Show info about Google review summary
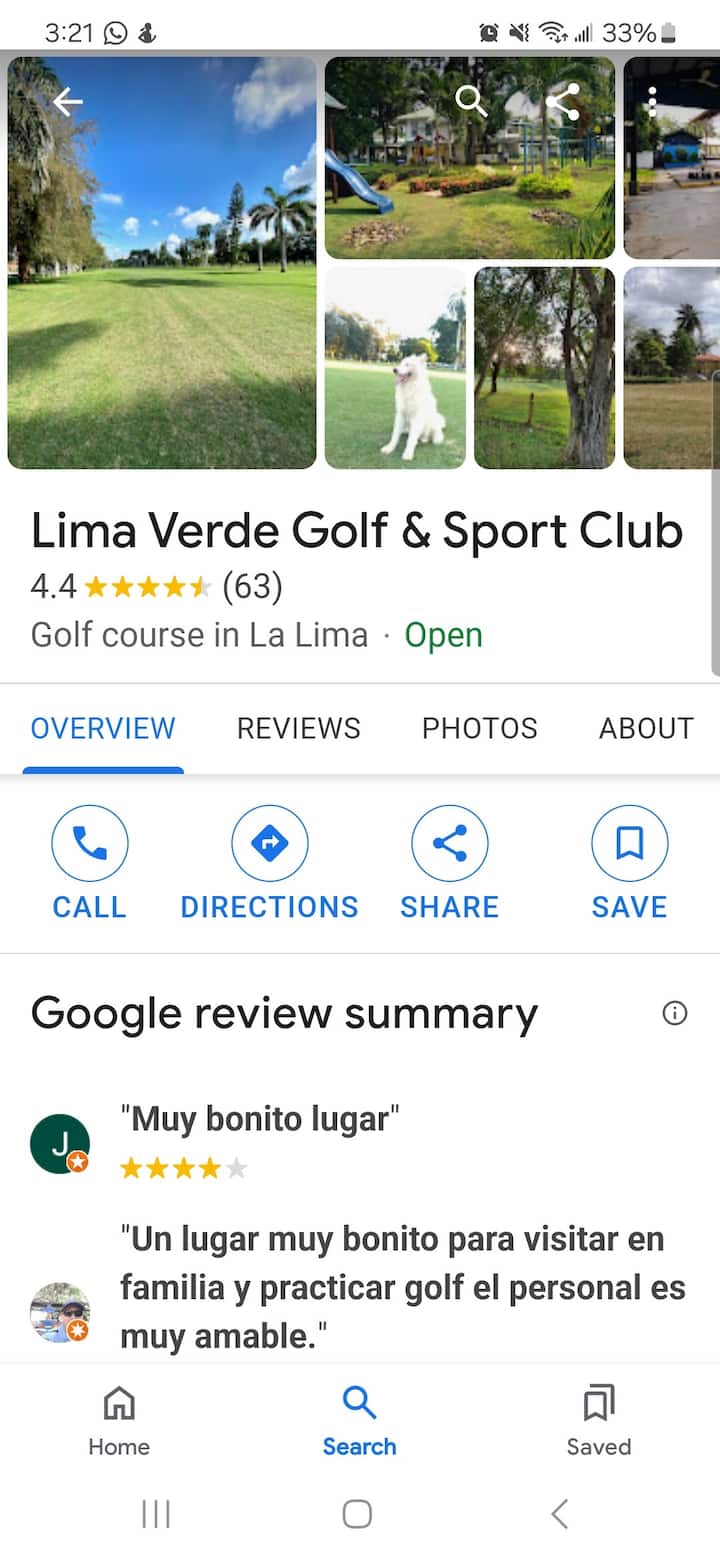Screen dimensions: 720x1560 click(675, 1013)
